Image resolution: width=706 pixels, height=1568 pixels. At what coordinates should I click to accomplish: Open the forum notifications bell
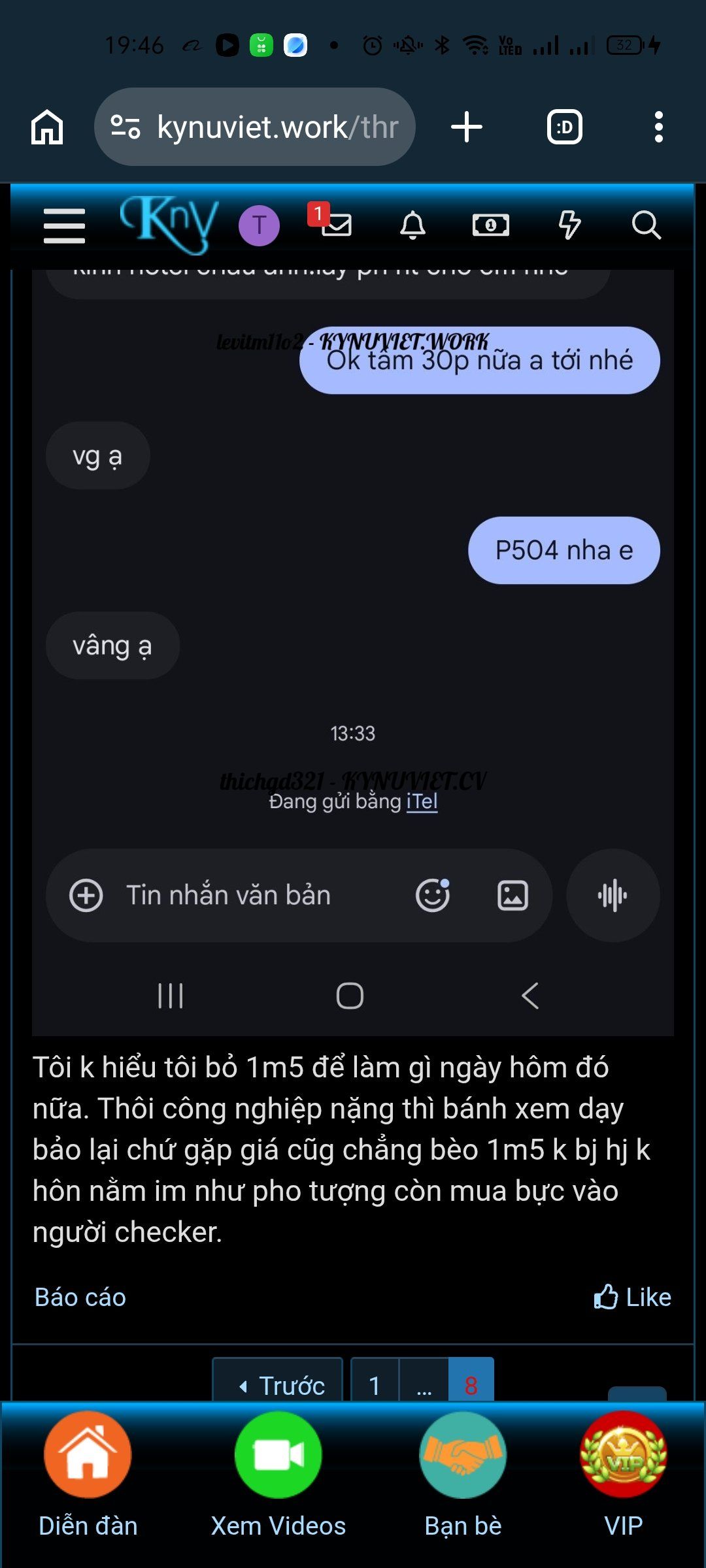click(412, 225)
